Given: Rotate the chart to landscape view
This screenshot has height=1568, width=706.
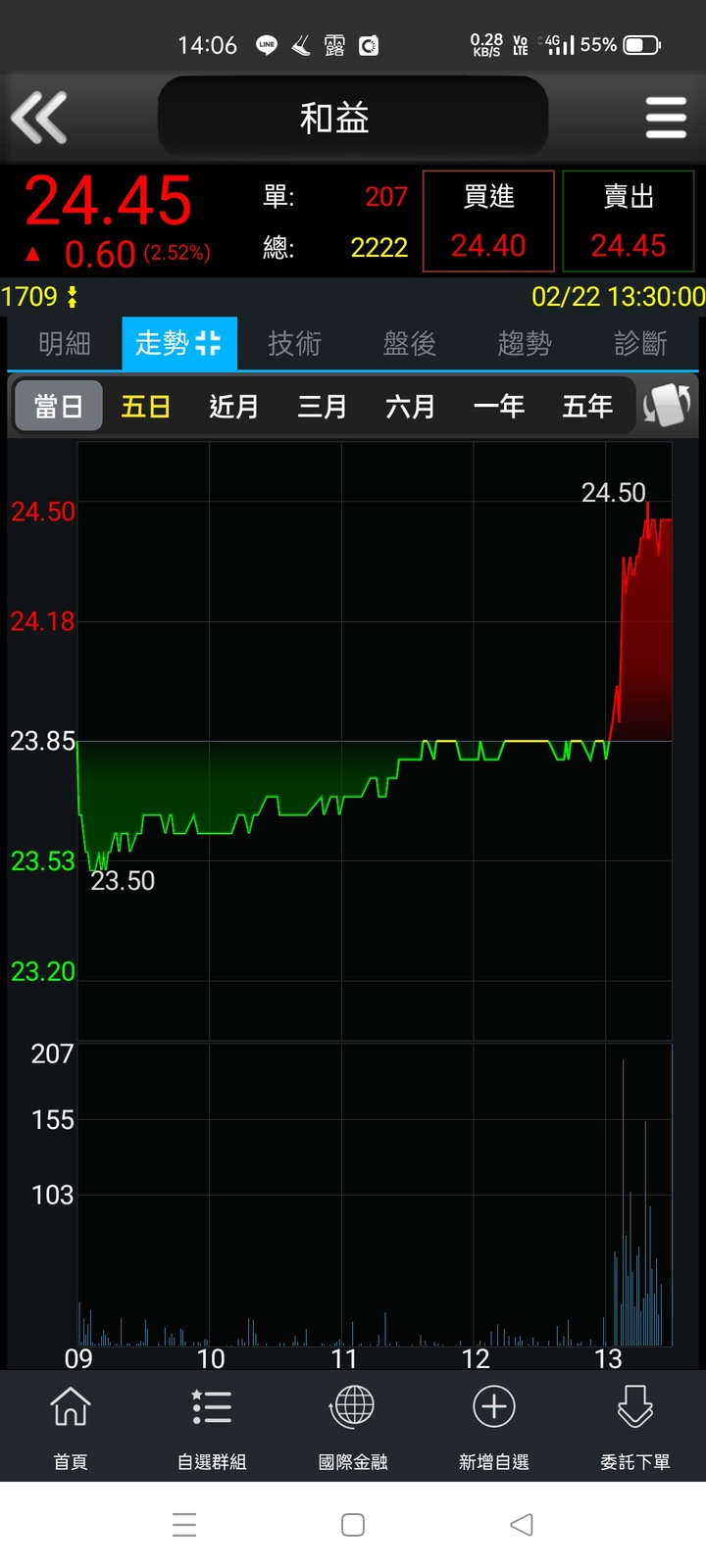Looking at the screenshot, I should (x=667, y=406).
